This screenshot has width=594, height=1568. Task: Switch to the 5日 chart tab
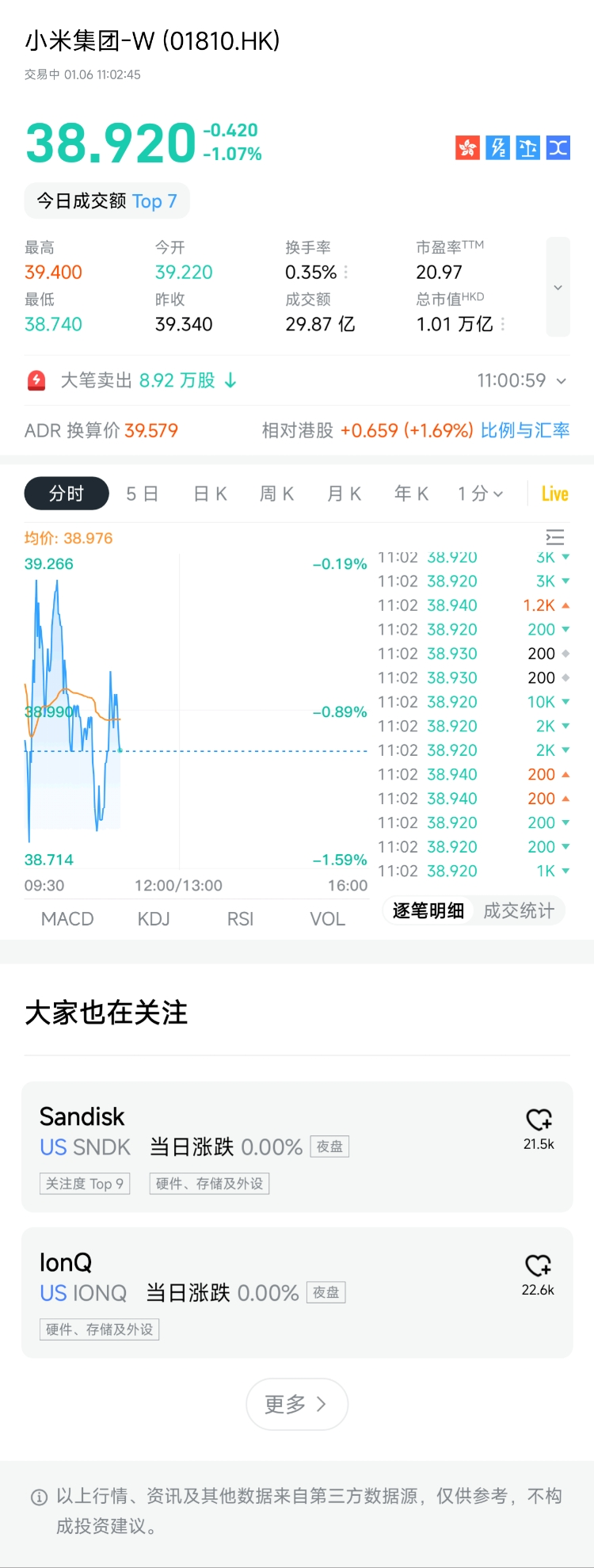(x=143, y=494)
